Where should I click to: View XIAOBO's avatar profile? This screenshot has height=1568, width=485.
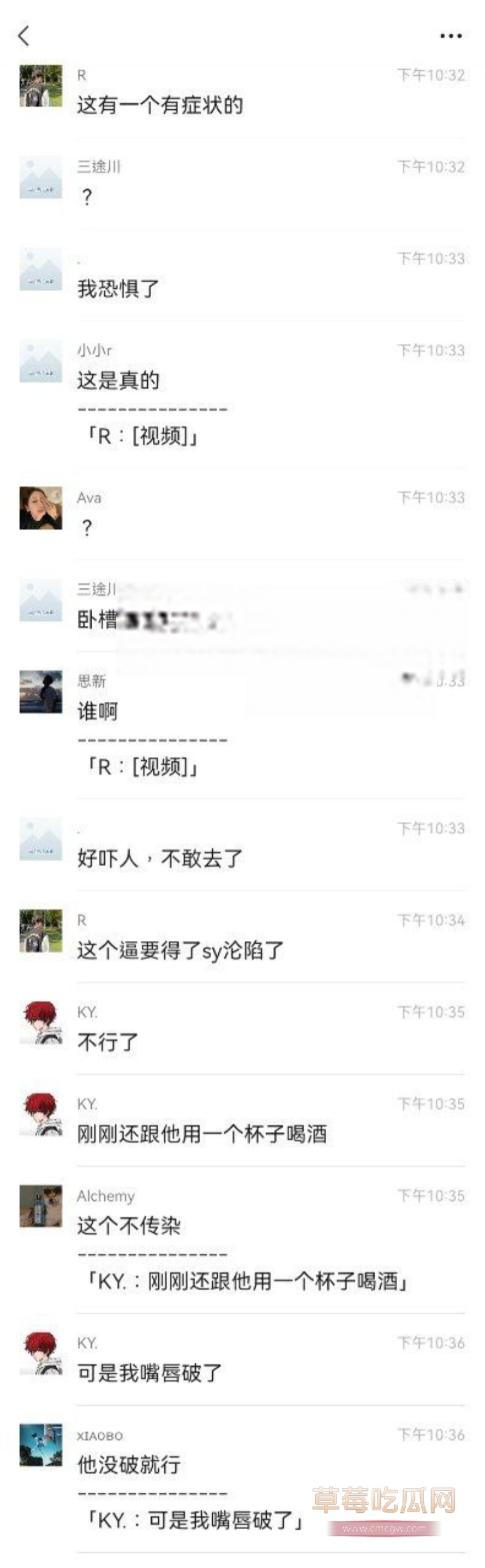pyautogui.click(x=41, y=1444)
